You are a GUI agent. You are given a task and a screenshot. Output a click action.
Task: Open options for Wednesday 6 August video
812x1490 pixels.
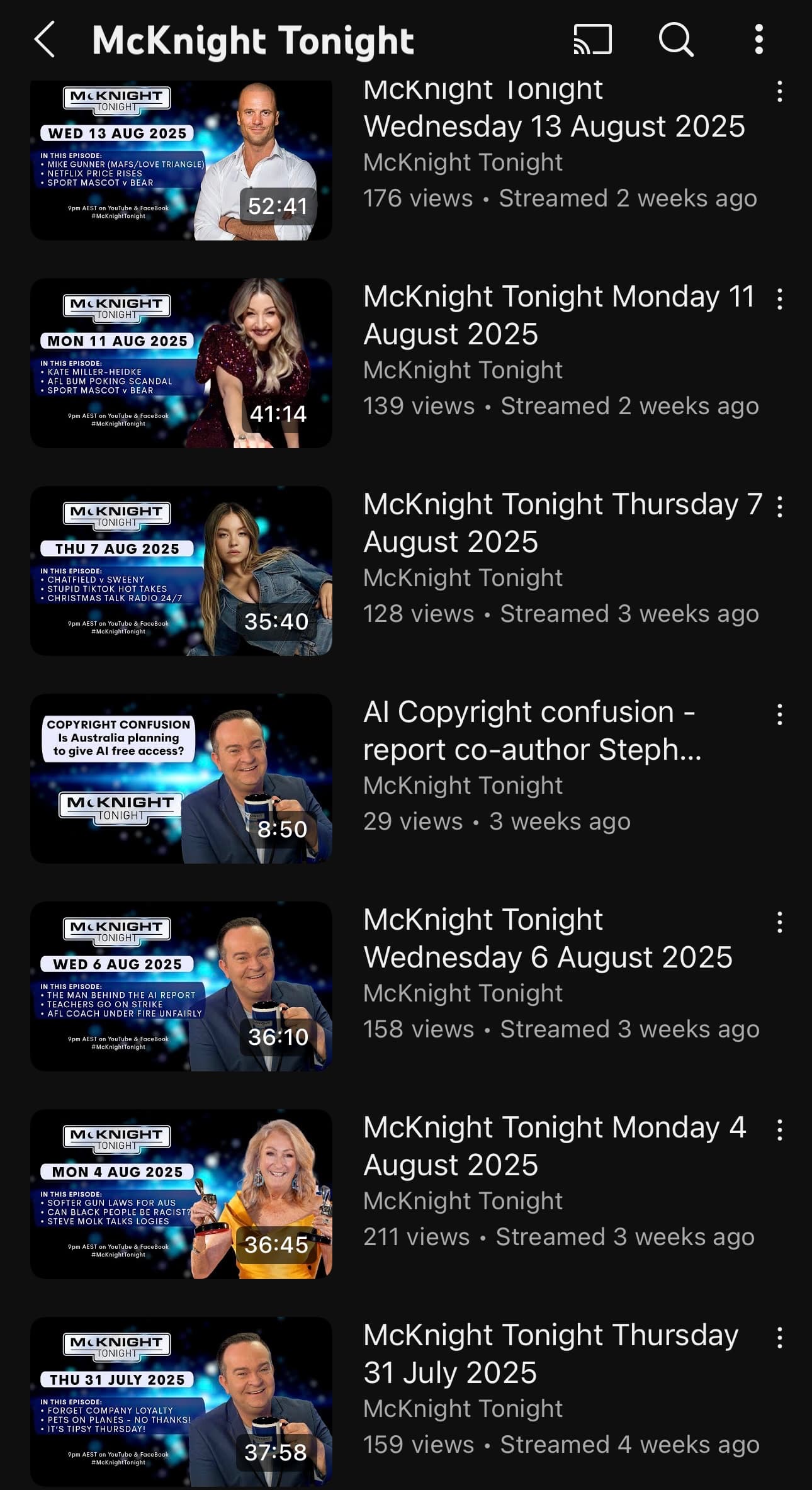pyautogui.click(x=780, y=922)
